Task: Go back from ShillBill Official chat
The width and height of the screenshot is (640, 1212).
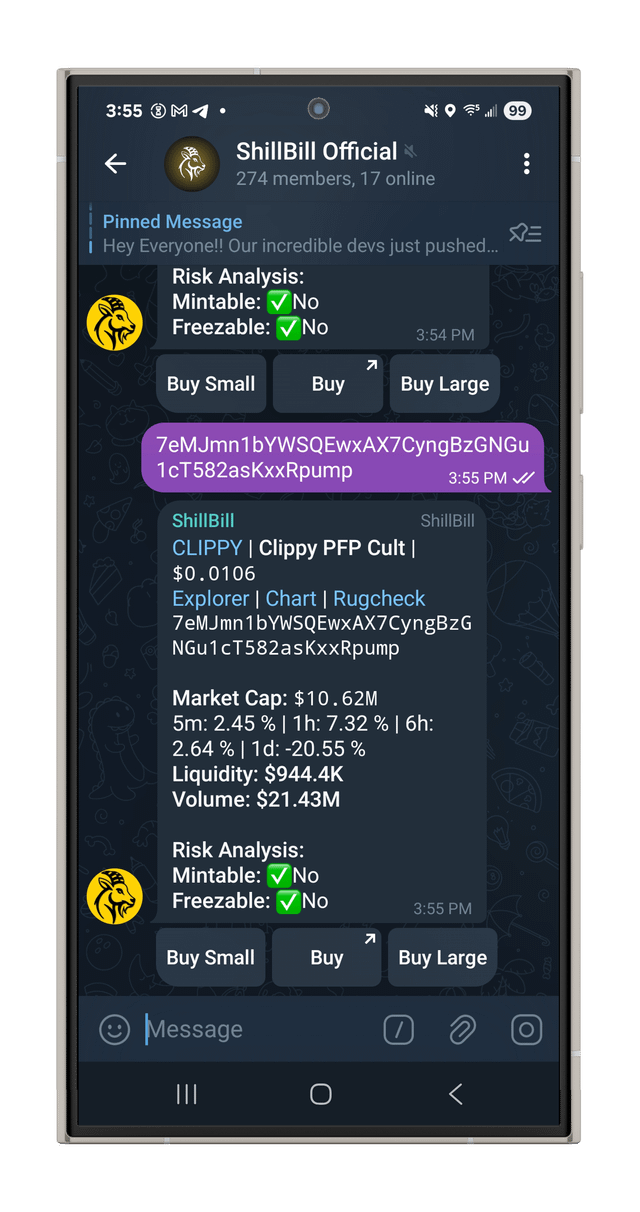Action: pyautogui.click(x=116, y=164)
